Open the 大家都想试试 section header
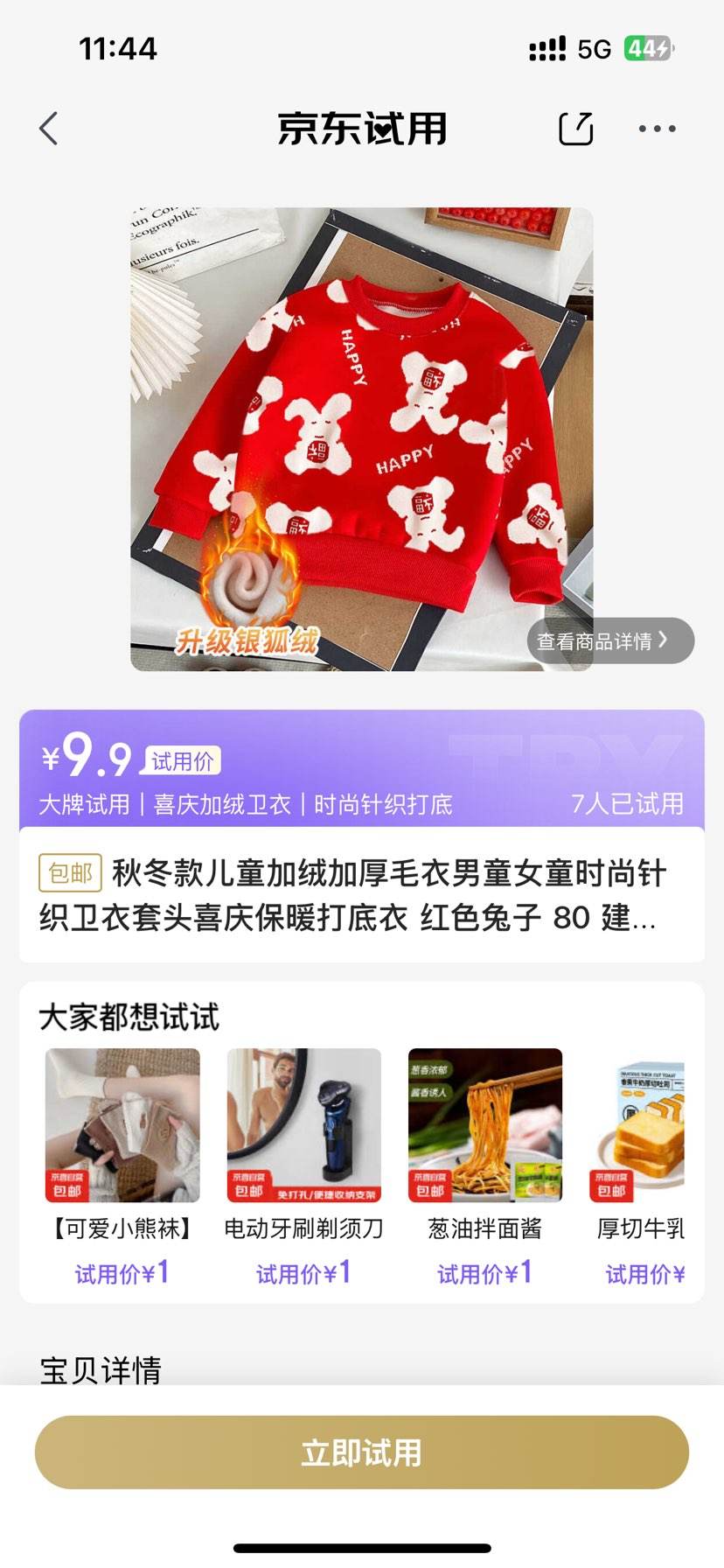This screenshot has height=1568, width=724. 129,1018
